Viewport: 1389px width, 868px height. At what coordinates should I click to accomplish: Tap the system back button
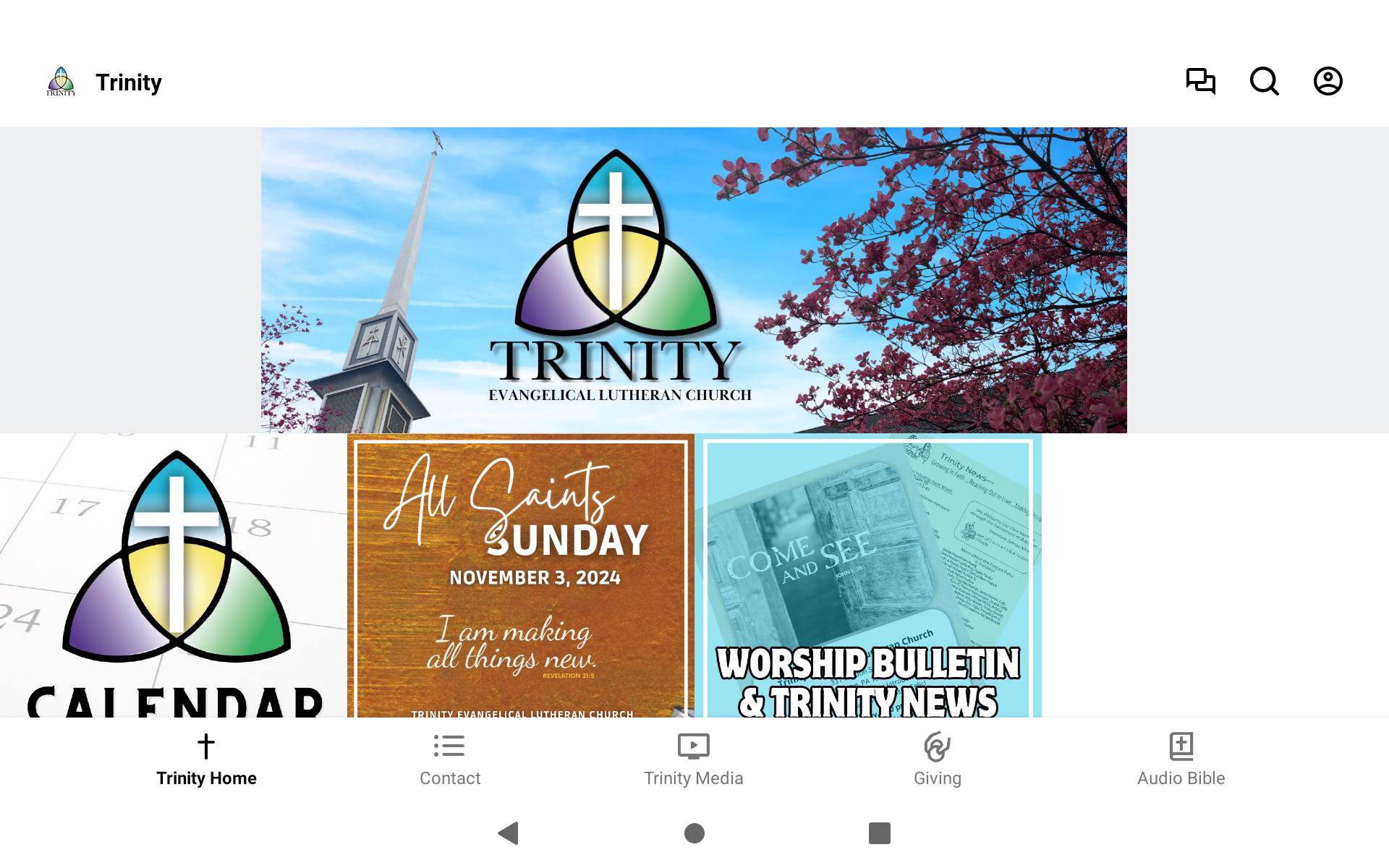pos(509,833)
